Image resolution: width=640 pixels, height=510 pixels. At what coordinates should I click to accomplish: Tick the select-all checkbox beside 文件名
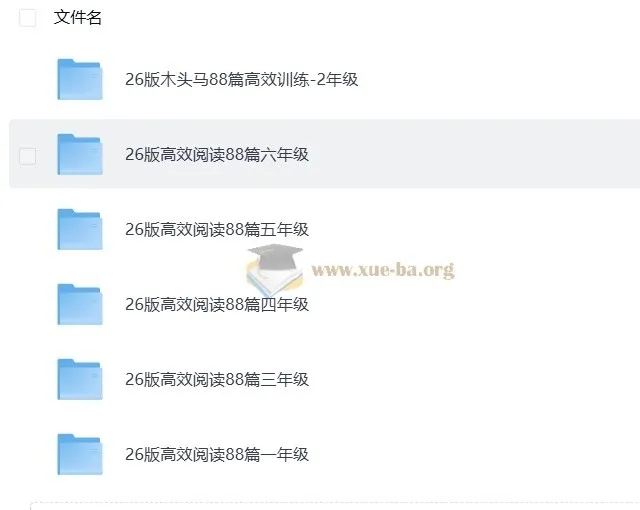[28, 18]
